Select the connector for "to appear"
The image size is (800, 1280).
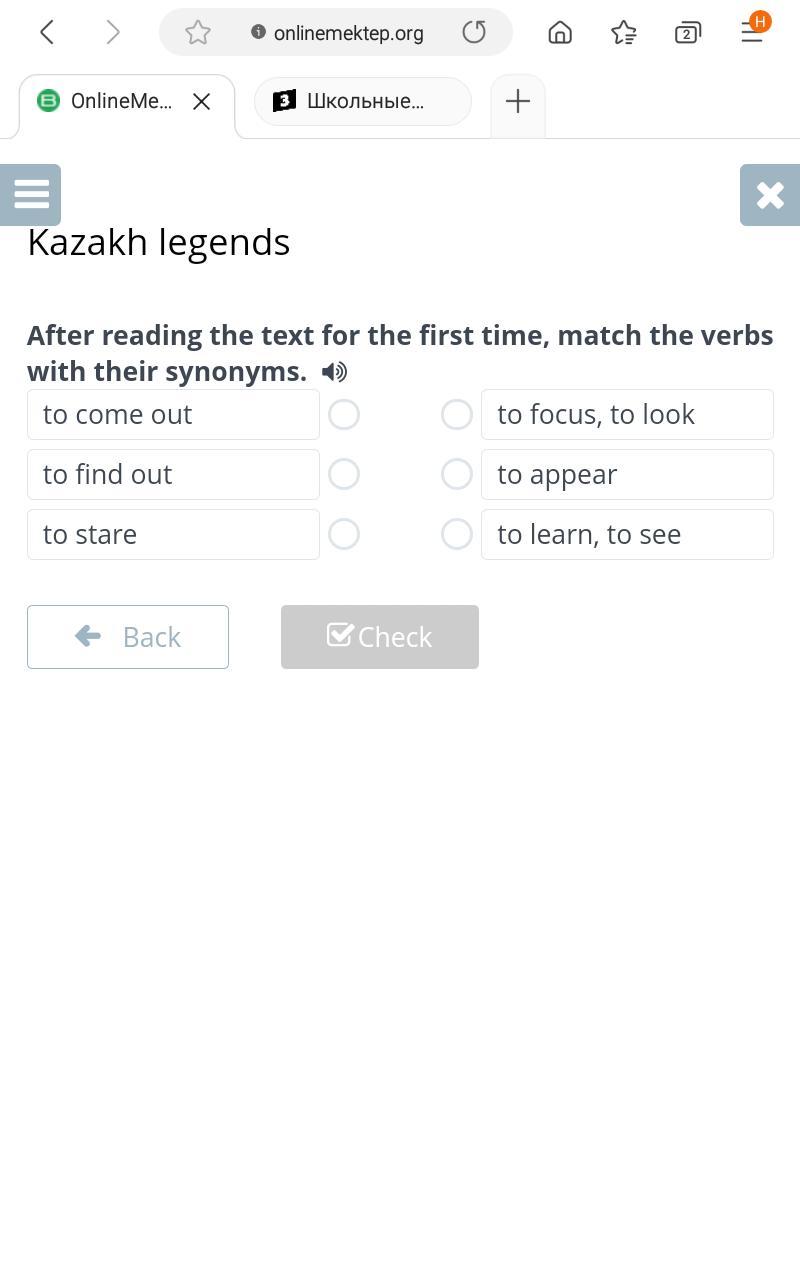[457, 474]
